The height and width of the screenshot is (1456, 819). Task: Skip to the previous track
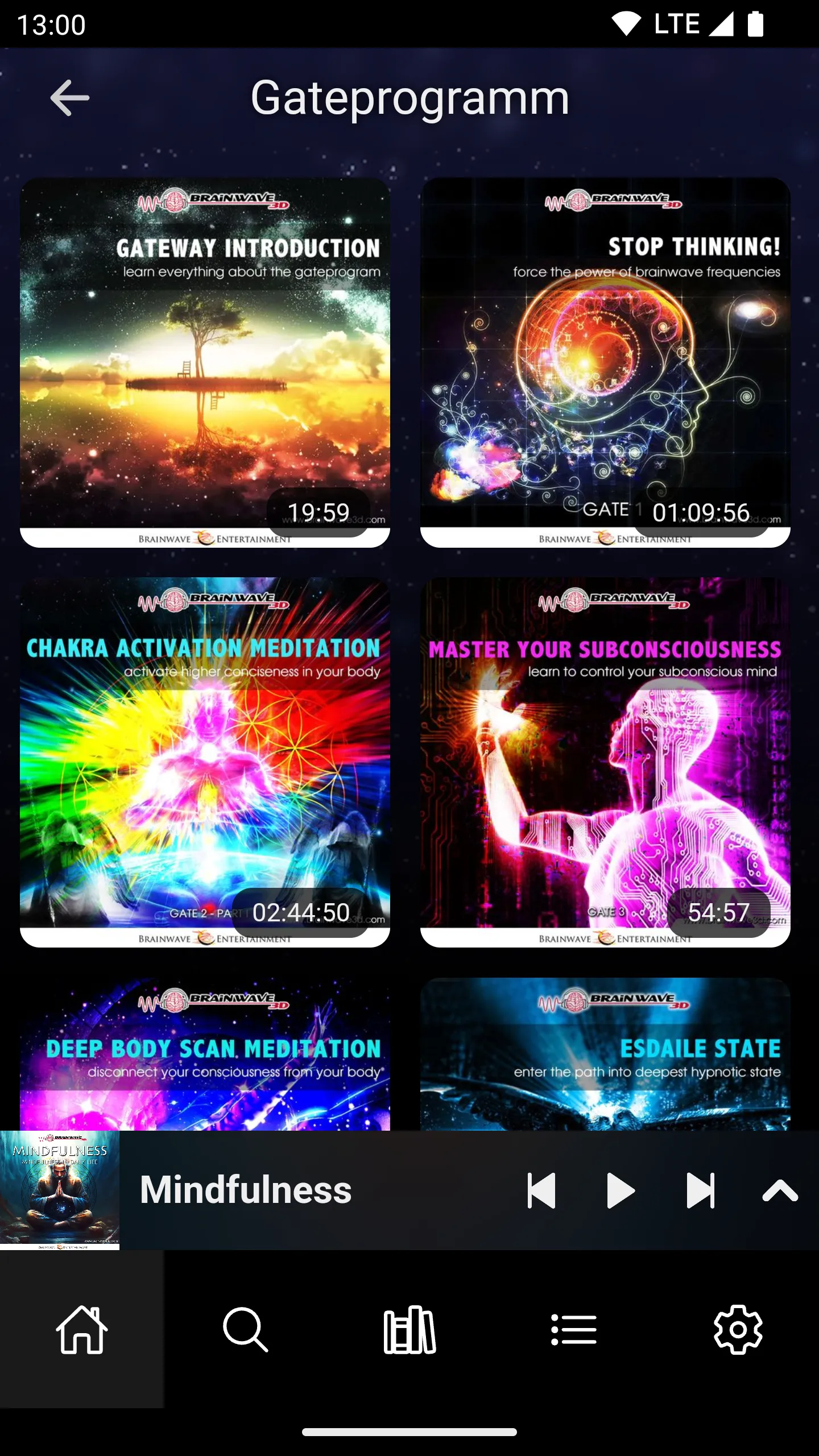pyautogui.click(x=541, y=1190)
